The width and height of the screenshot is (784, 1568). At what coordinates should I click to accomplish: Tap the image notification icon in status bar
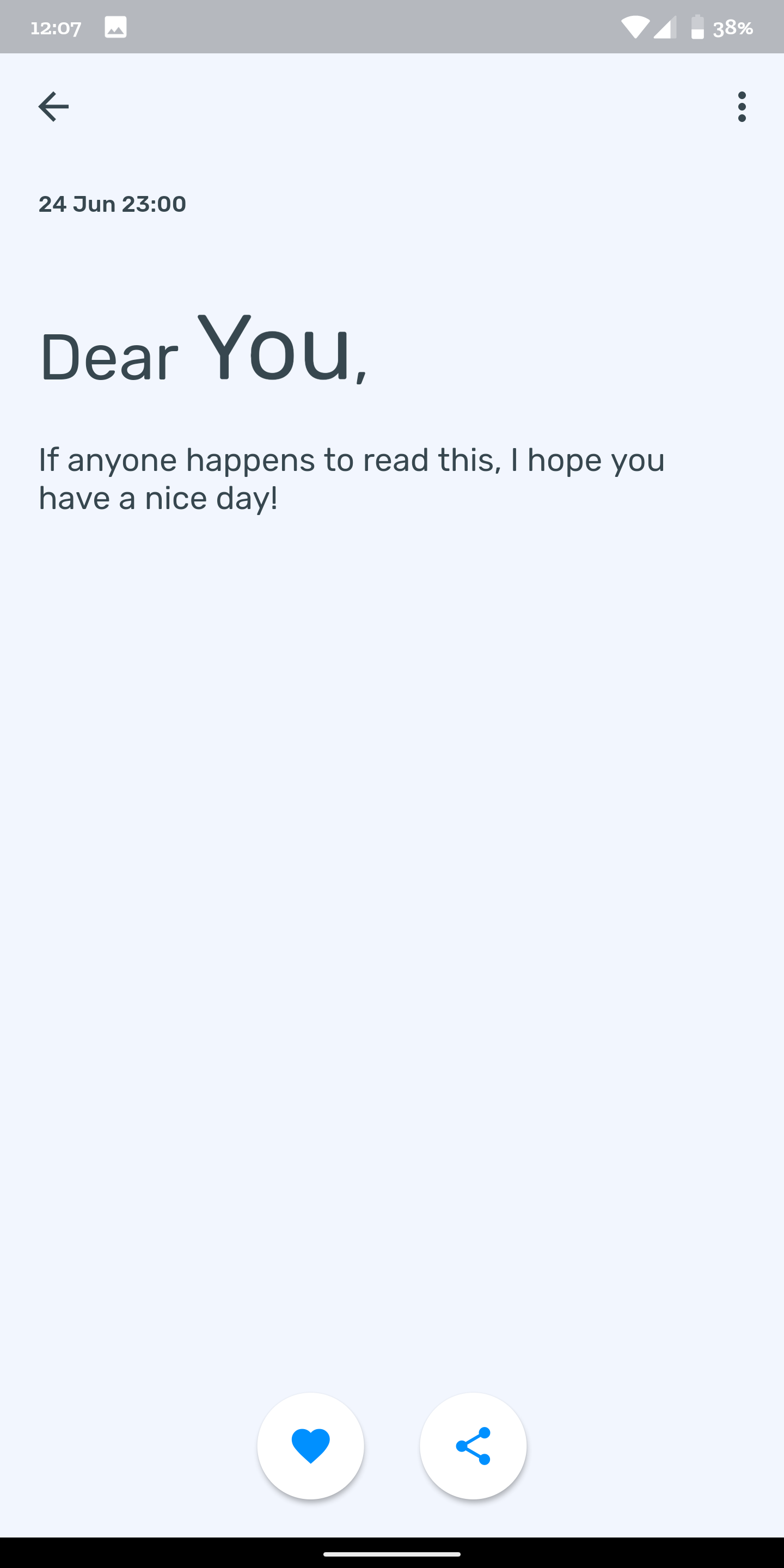pyautogui.click(x=117, y=26)
